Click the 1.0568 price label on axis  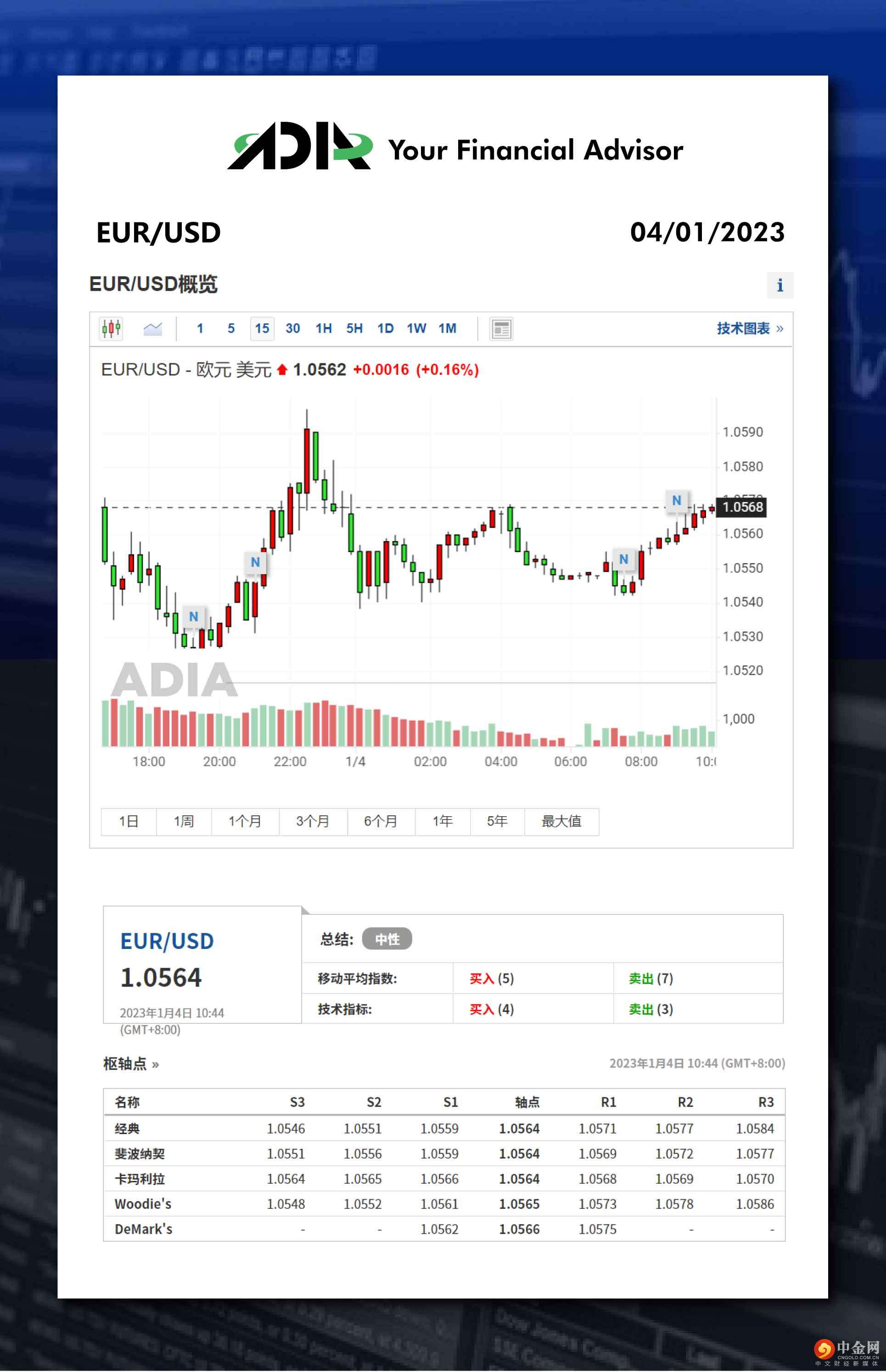[x=741, y=508]
